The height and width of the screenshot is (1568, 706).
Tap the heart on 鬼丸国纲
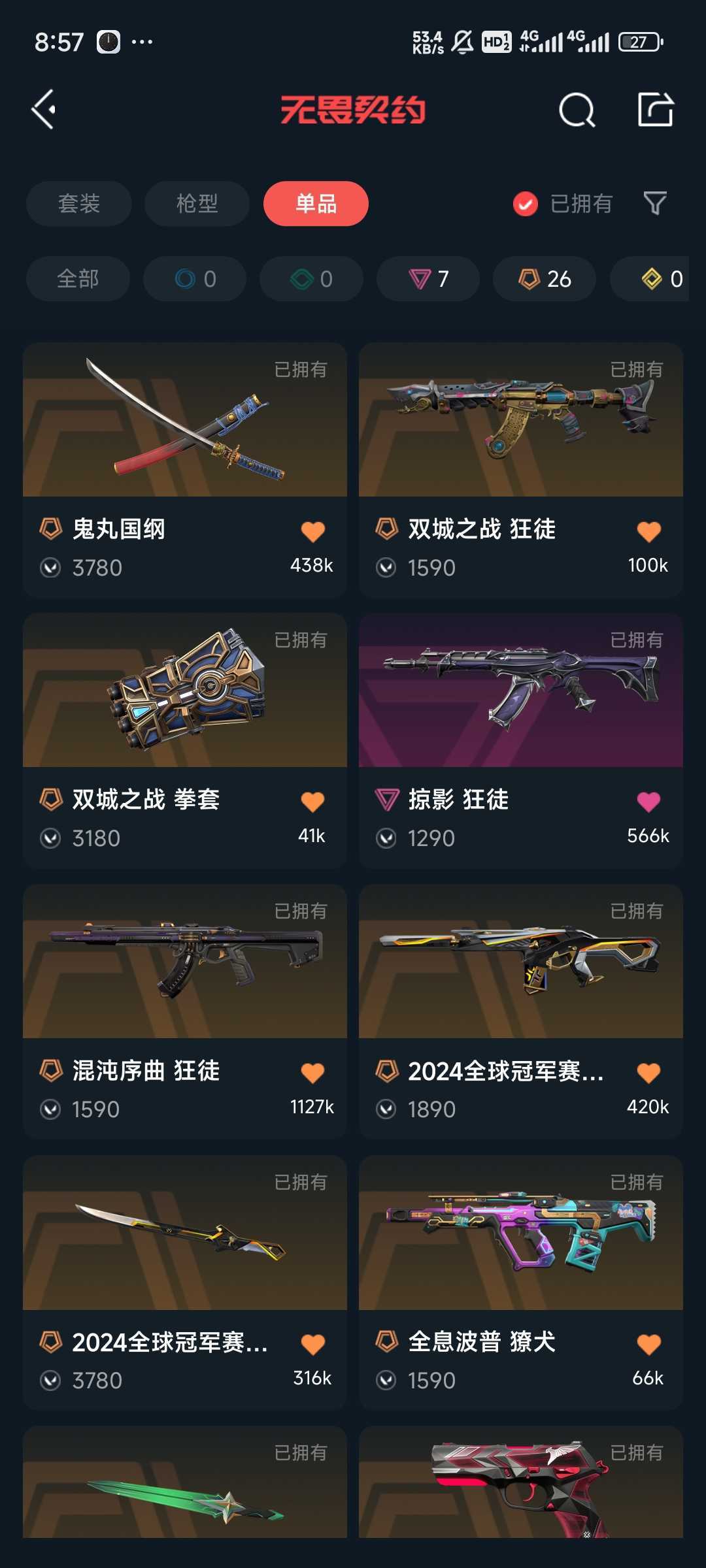[312, 531]
